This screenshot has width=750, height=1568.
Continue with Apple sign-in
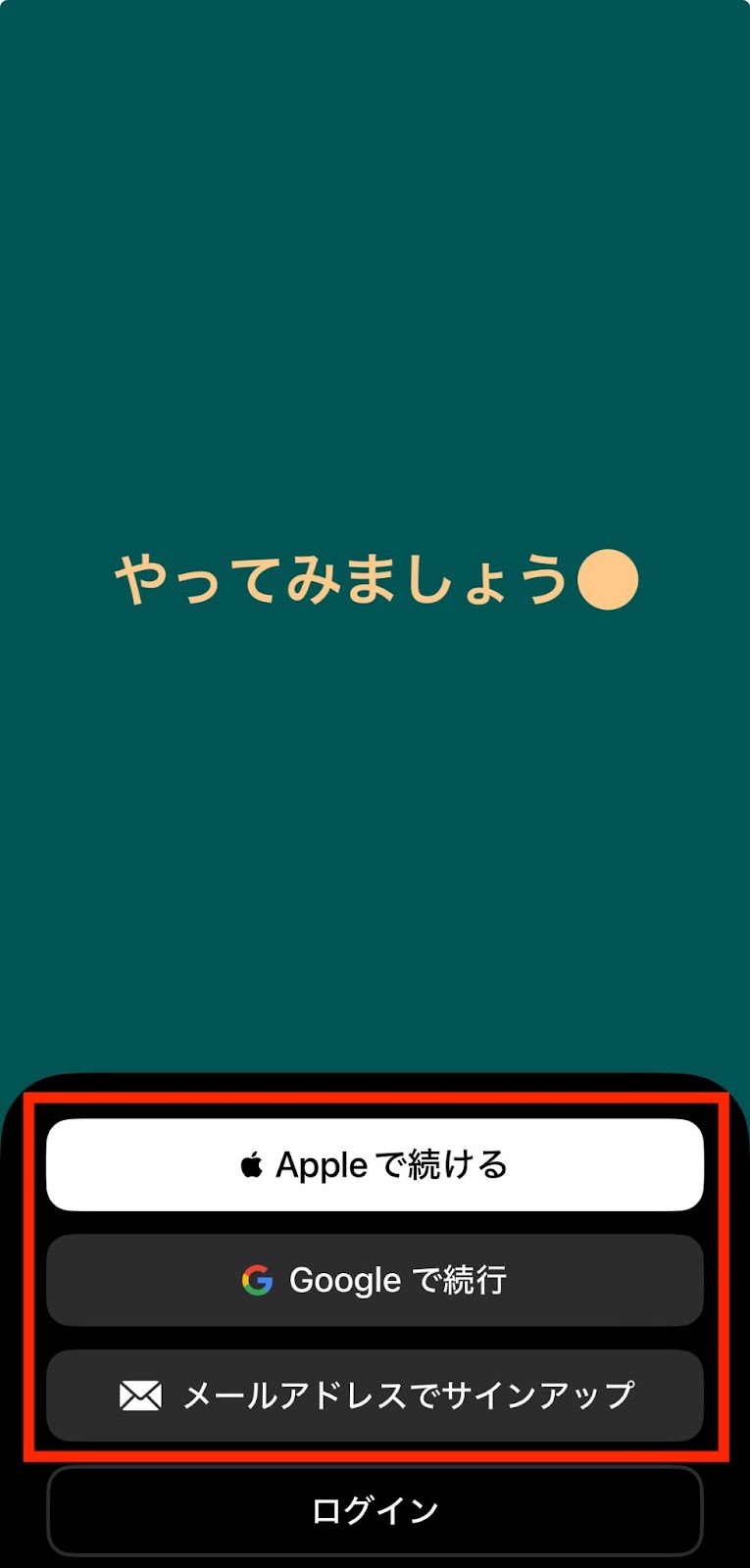click(375, 1164)
